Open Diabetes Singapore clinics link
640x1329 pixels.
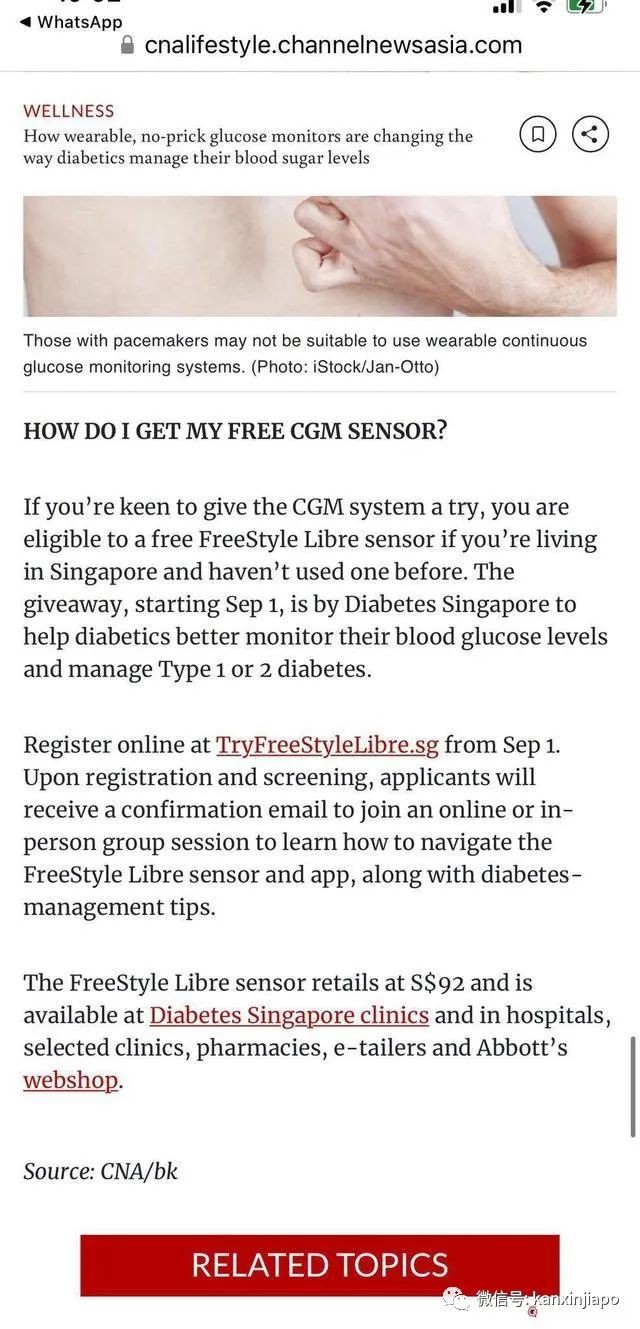pyautogui.click(x=289, y=1015)
